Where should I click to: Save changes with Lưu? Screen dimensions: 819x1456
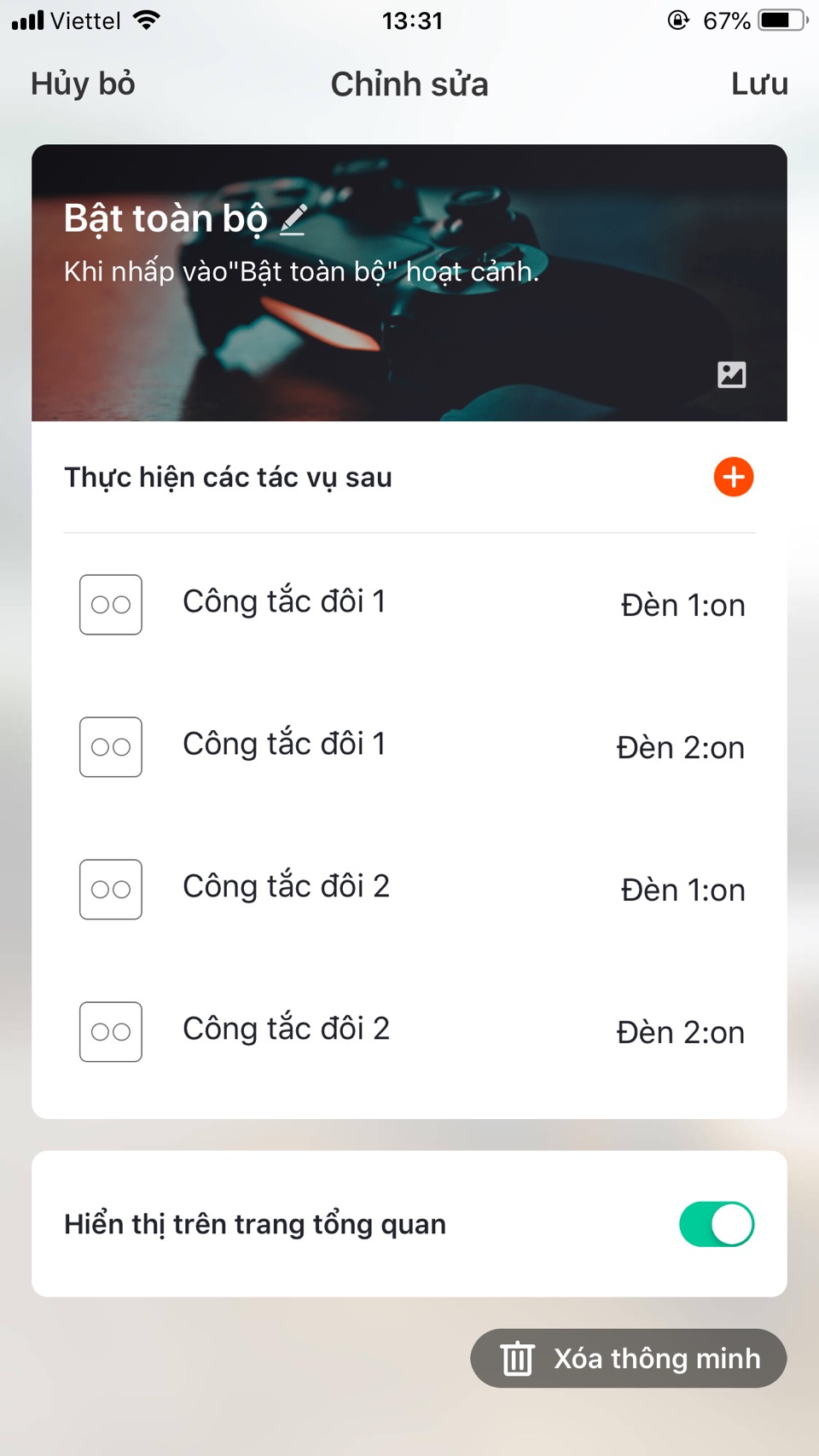click(758, 84)
